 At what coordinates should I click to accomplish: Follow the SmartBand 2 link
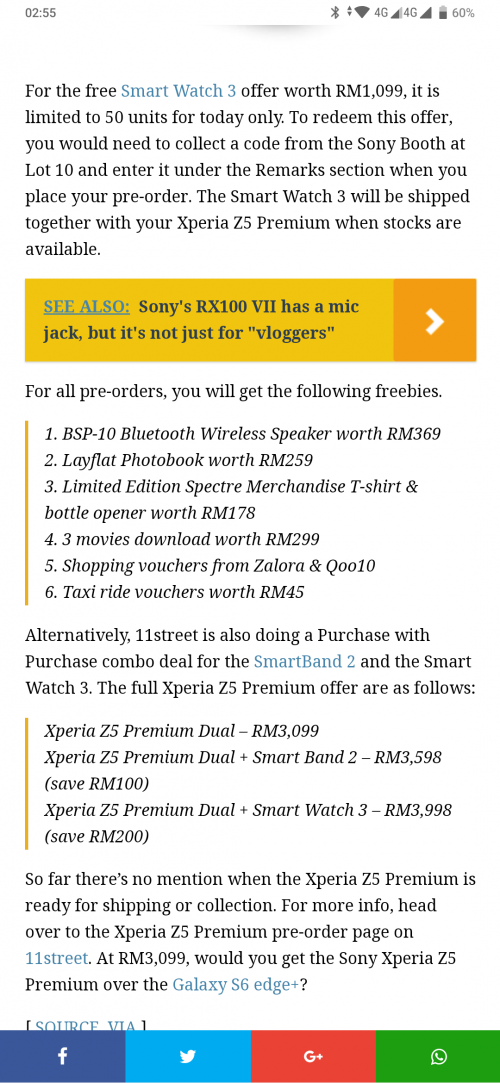[x=305, y=662]
